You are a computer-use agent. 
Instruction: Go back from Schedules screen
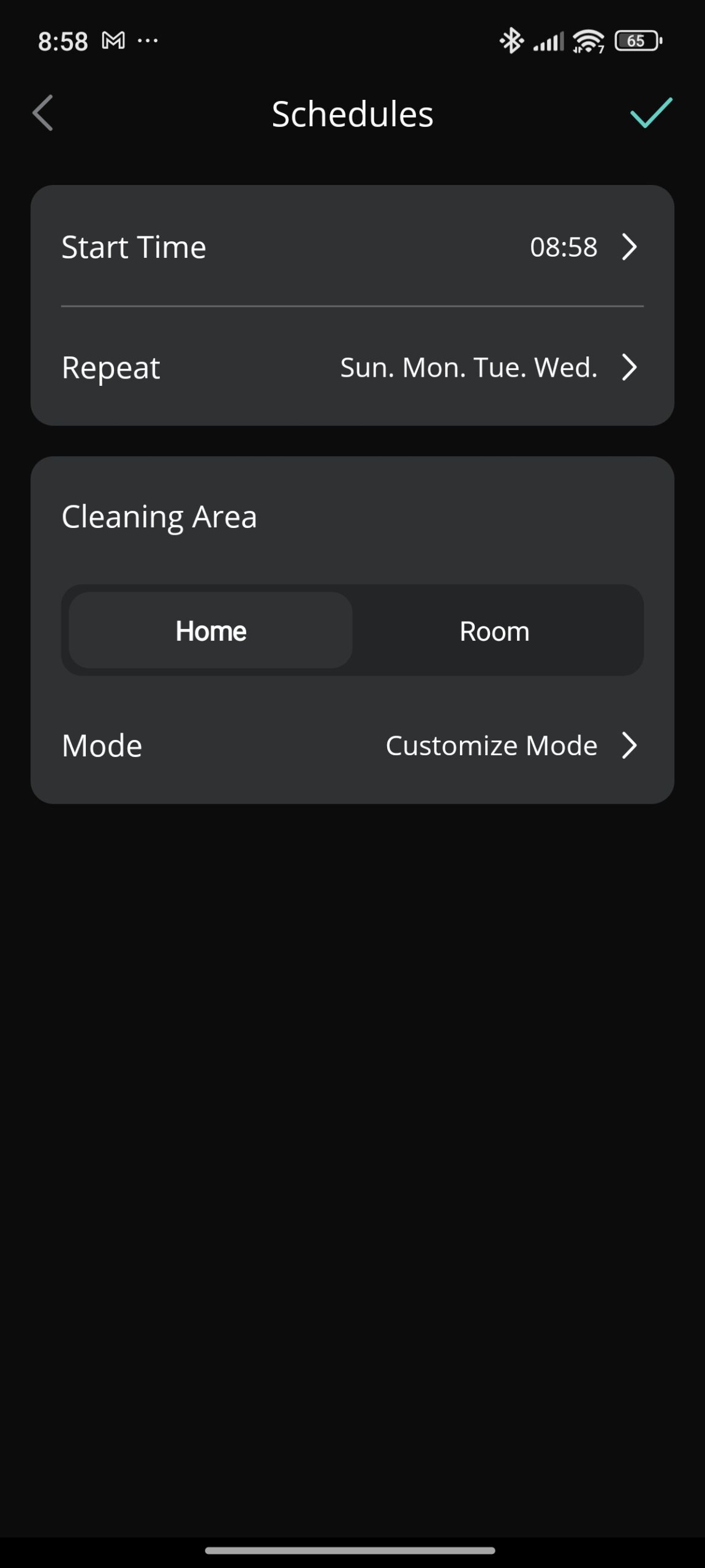coord(43,113)
